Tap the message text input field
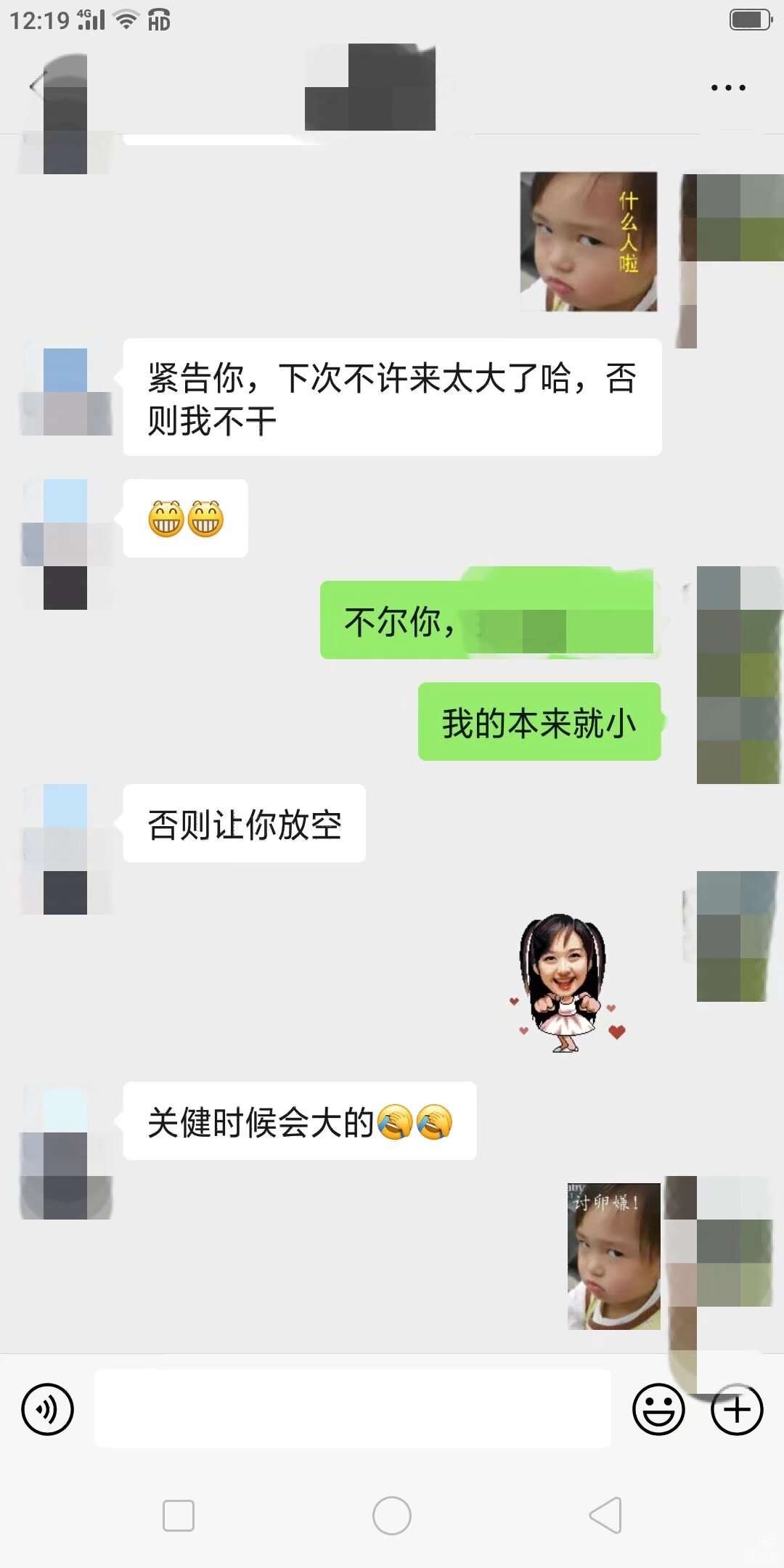Image resolution: width=784 pixels, height=1568 pixels. tap(353, 1409)
